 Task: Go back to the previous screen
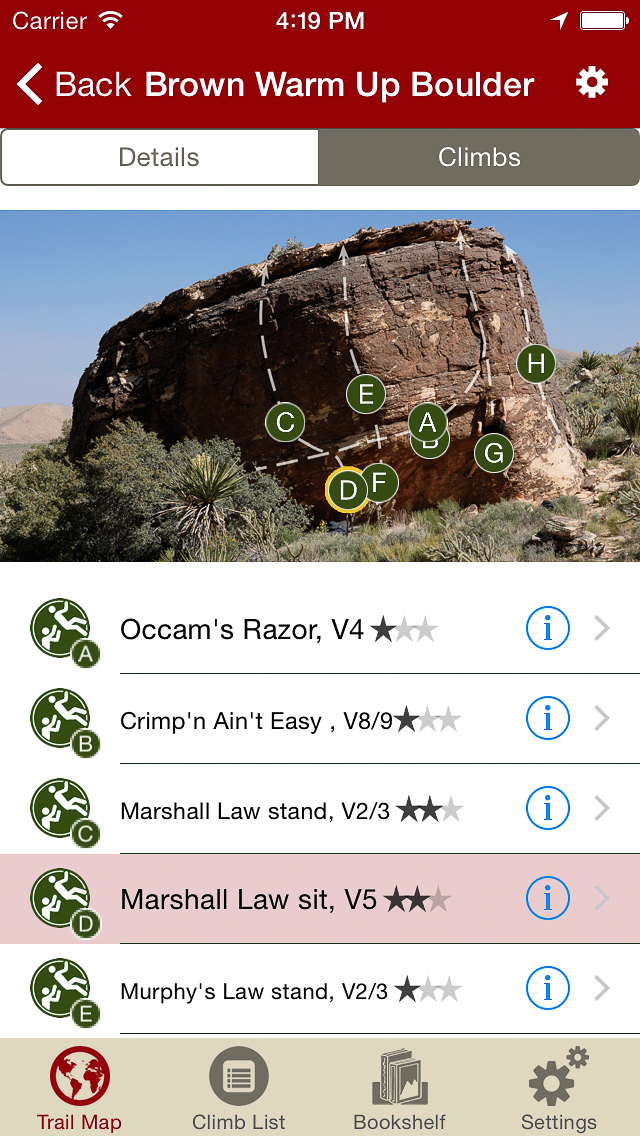coord(72,85)
